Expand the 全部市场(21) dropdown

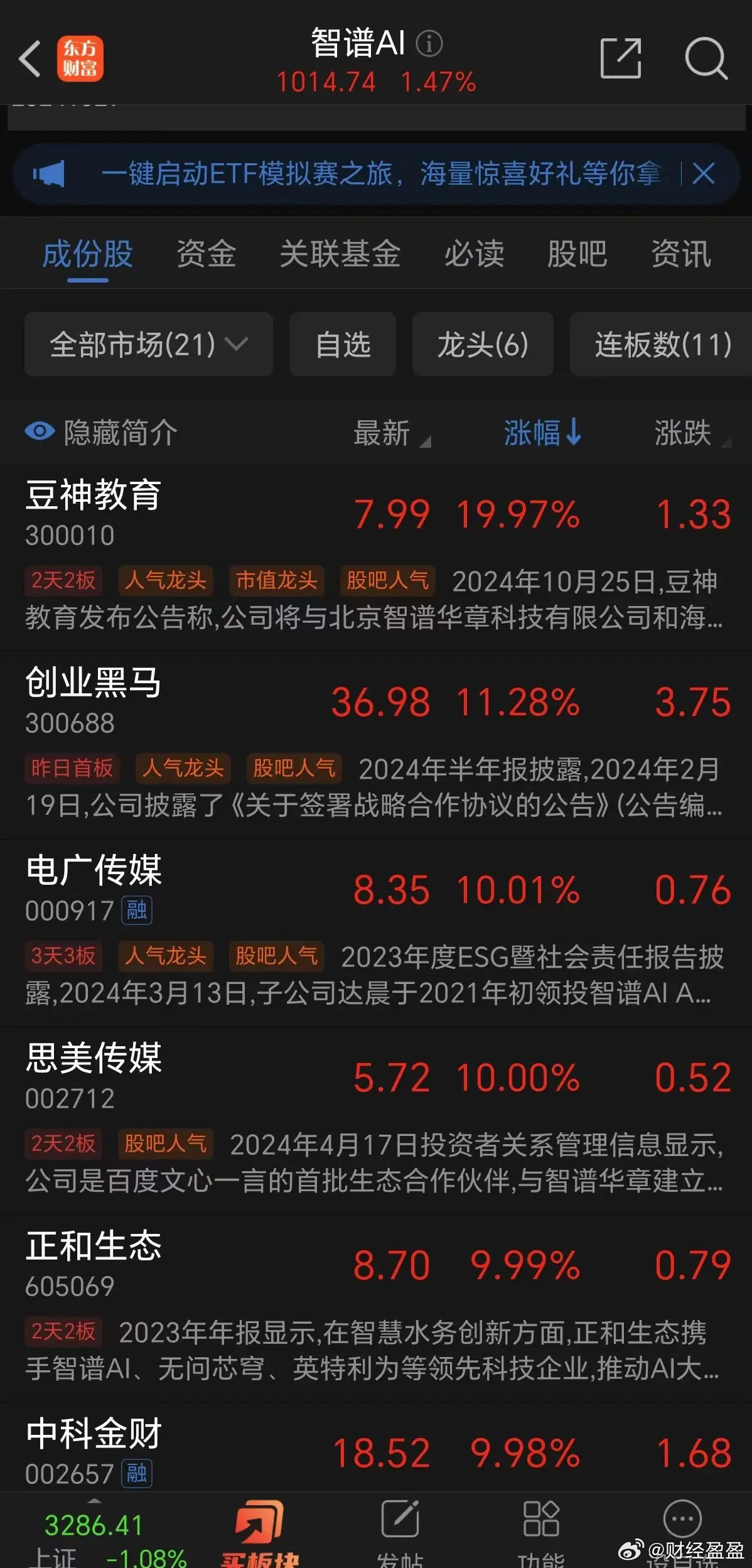pos(149,344)
